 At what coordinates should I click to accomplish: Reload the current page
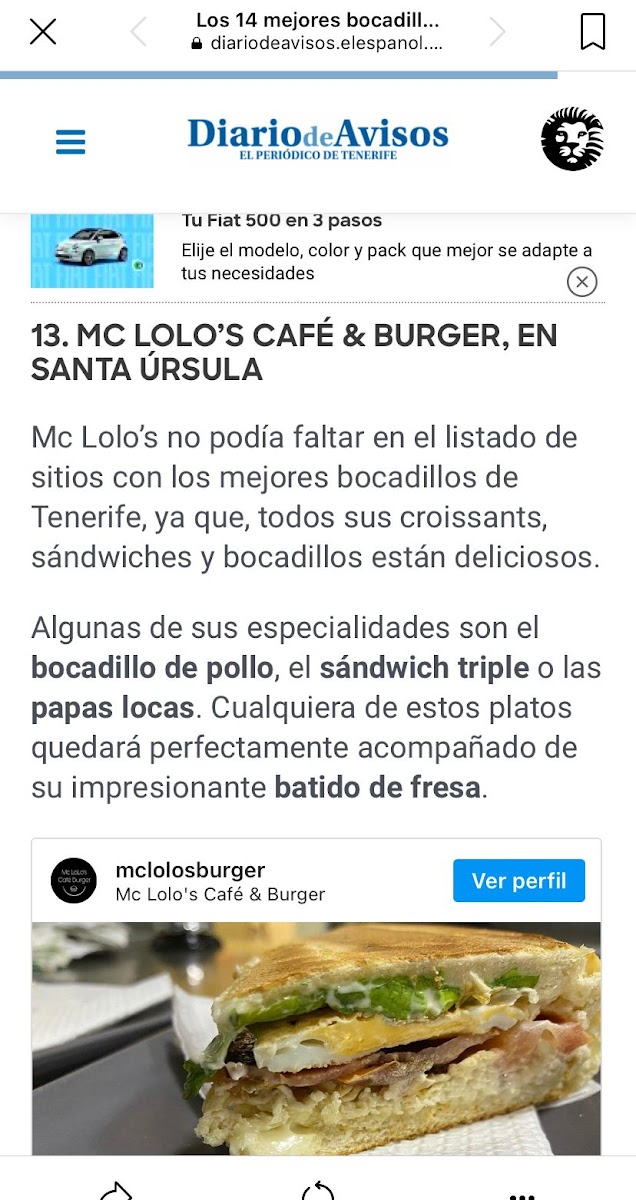tap(318, 1190)
